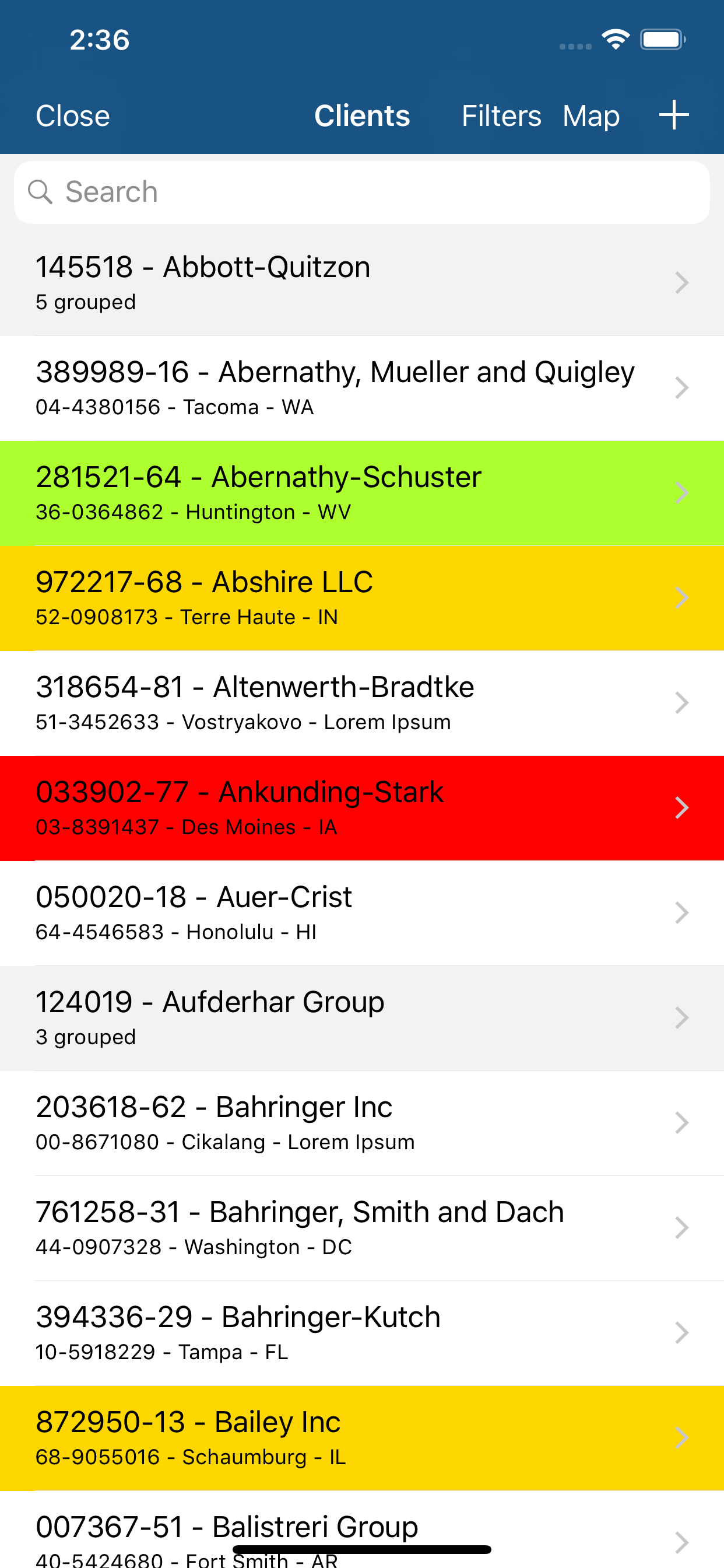This screenshot has width=724, height=1568.
Task: Open the Bahringer Inc client
Action: click(362, 1123)
